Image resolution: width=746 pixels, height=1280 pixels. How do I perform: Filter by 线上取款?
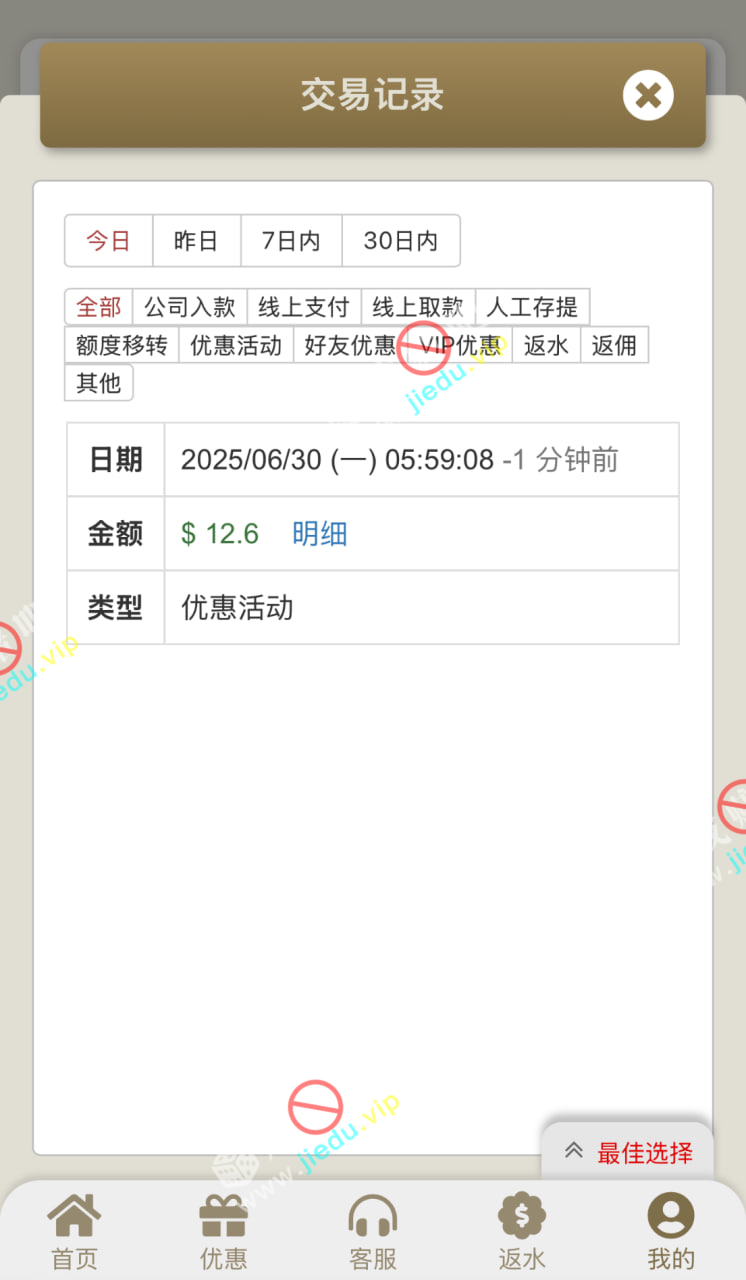418,307
